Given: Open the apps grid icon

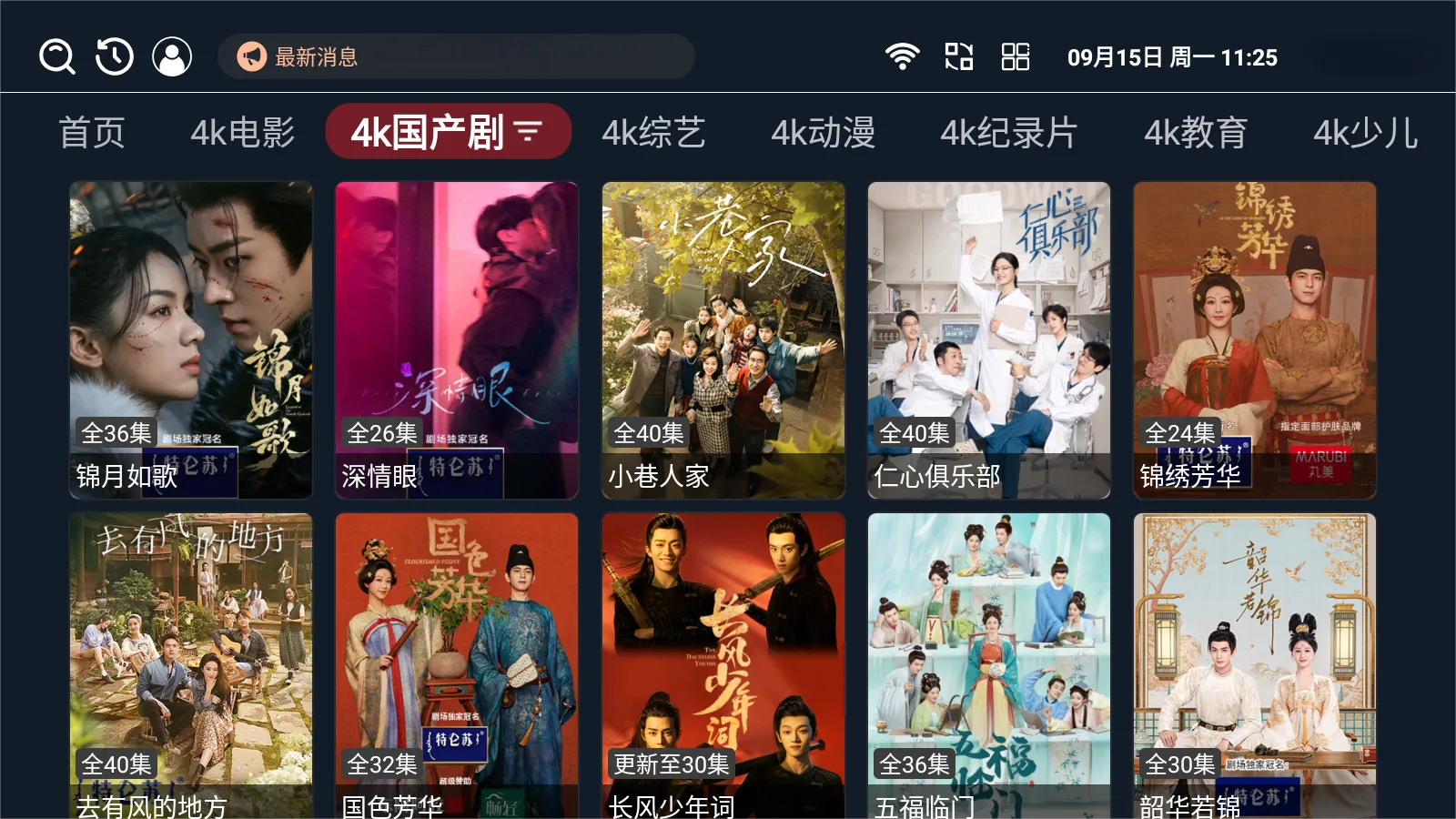Looking at the screenshot, I should click(x=1015, y=56).
